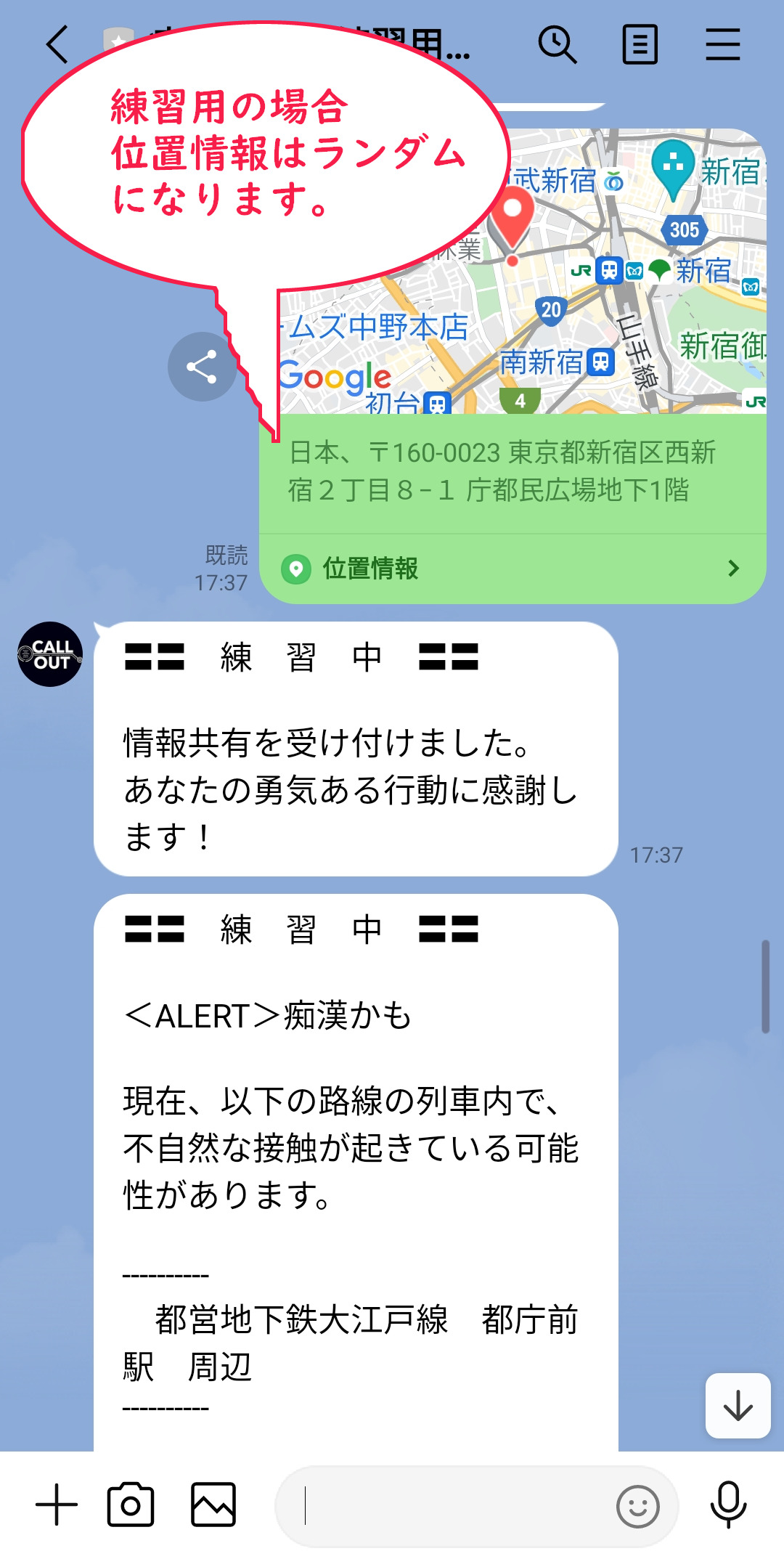Open the 位置情報 location row
This screenshot has width=784, height=1551.
(513, 569)
